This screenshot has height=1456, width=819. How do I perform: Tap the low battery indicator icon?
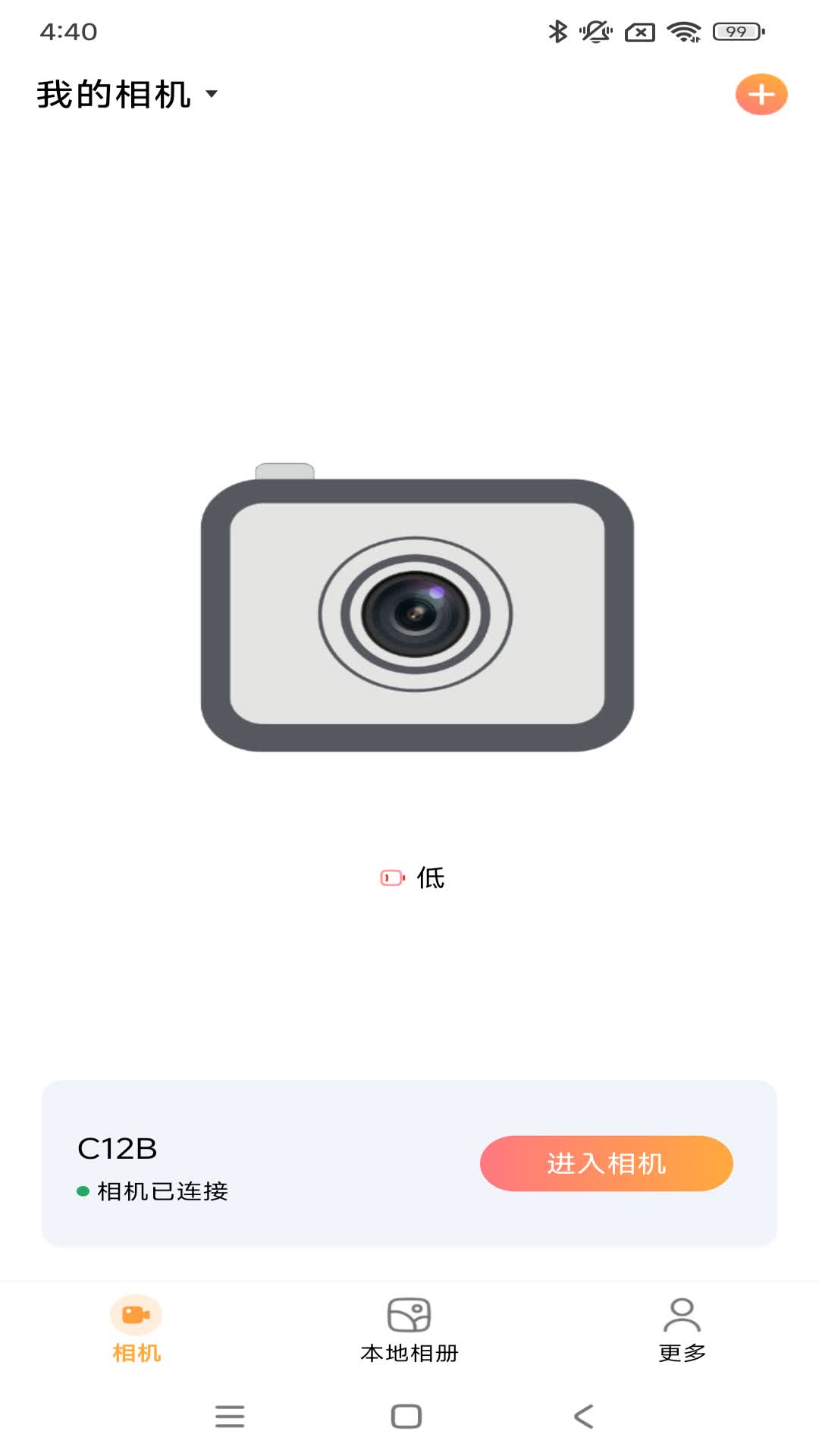tap(391, 877)
